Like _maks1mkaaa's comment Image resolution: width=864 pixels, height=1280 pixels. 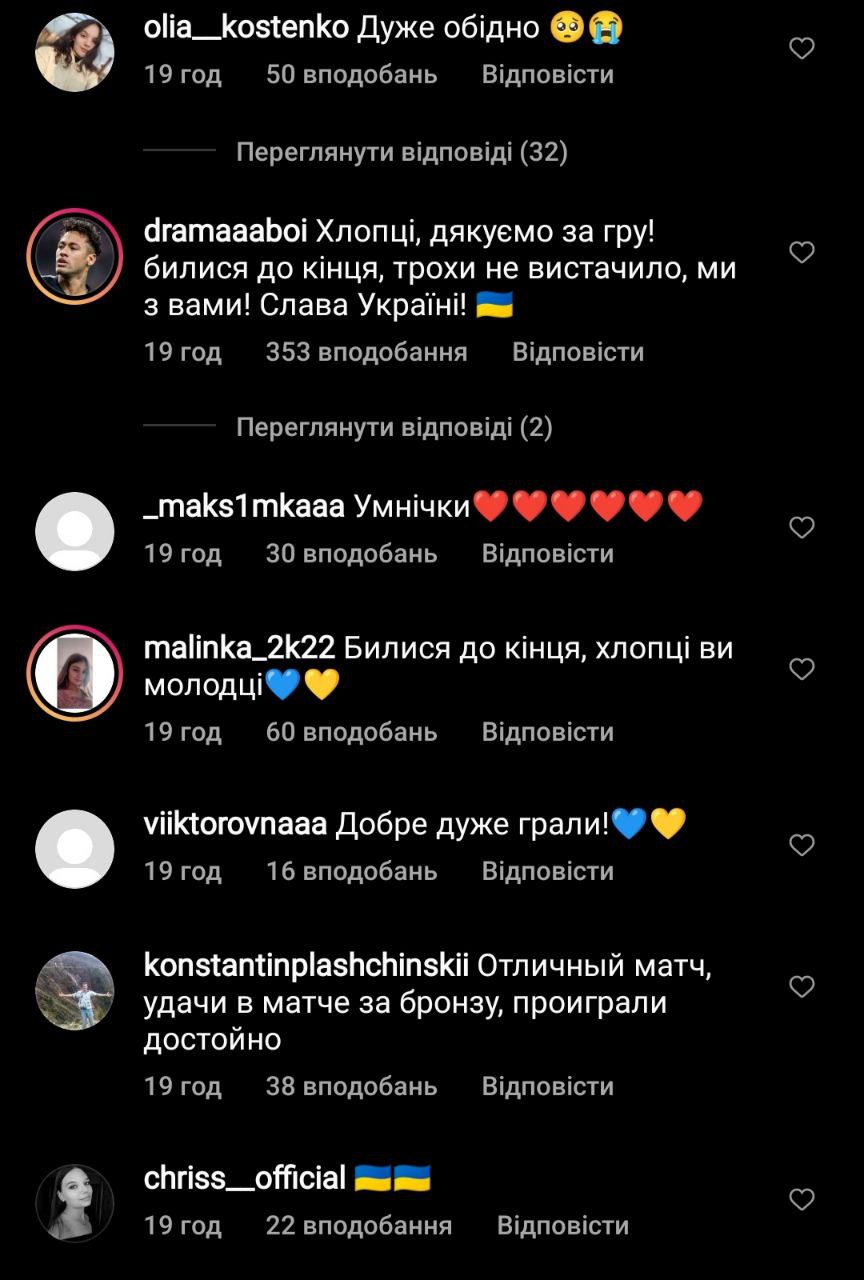pyautogui.click(x=802, y=527)
